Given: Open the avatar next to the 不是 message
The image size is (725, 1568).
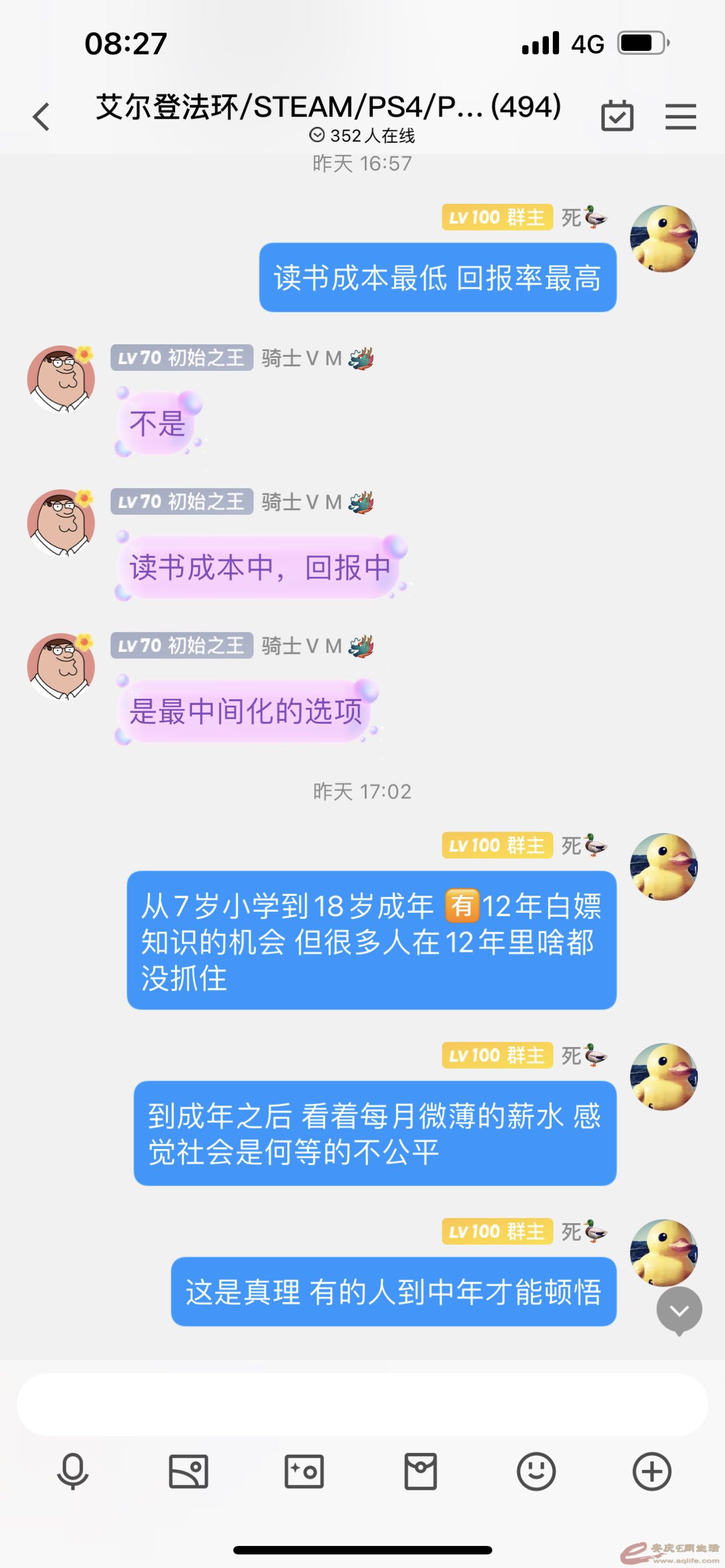Looking at the screenshot, I should [x=61, y=379].
